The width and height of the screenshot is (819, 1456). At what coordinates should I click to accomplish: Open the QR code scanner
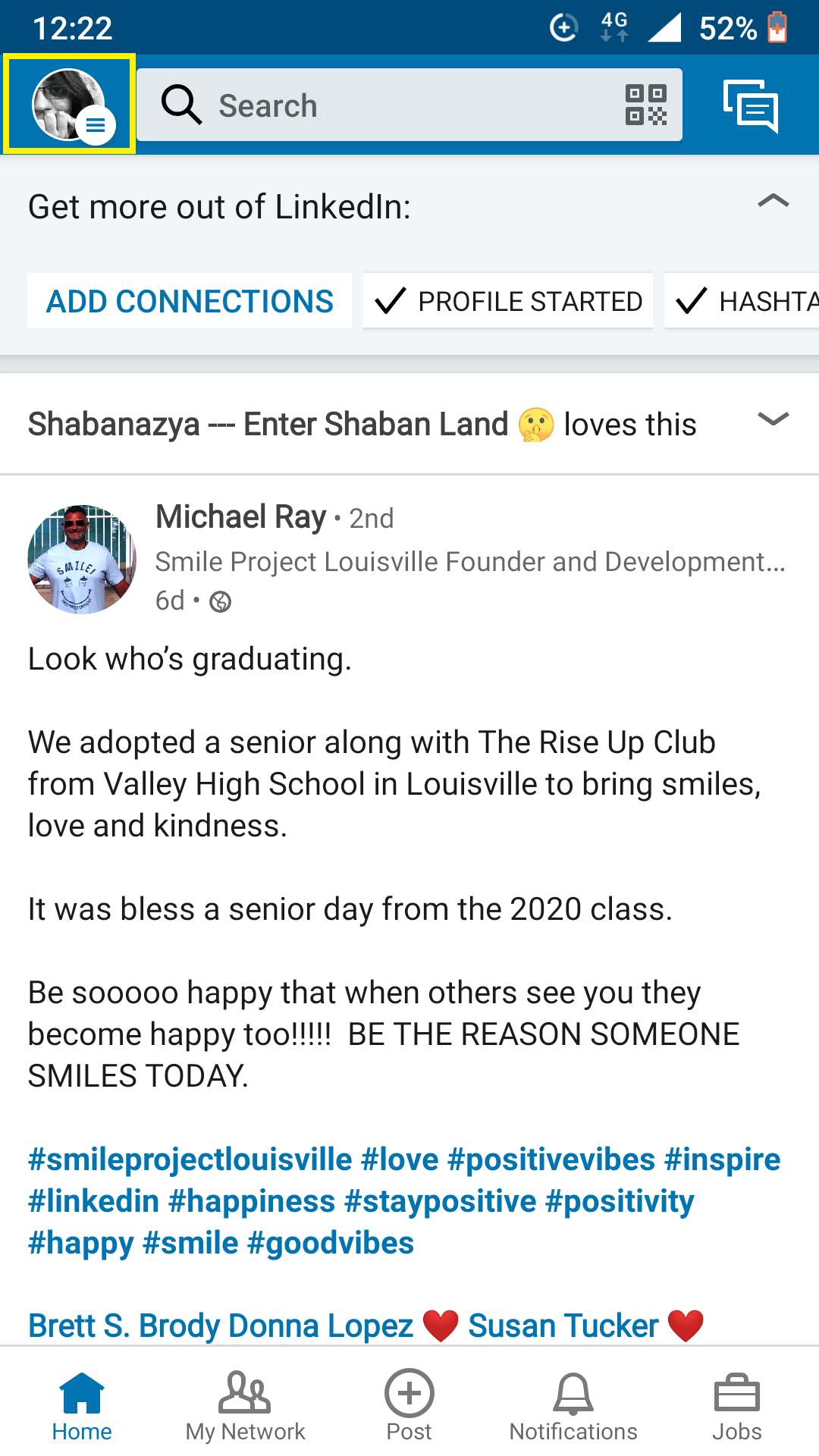pyautogui.click(x=645, y=105)
